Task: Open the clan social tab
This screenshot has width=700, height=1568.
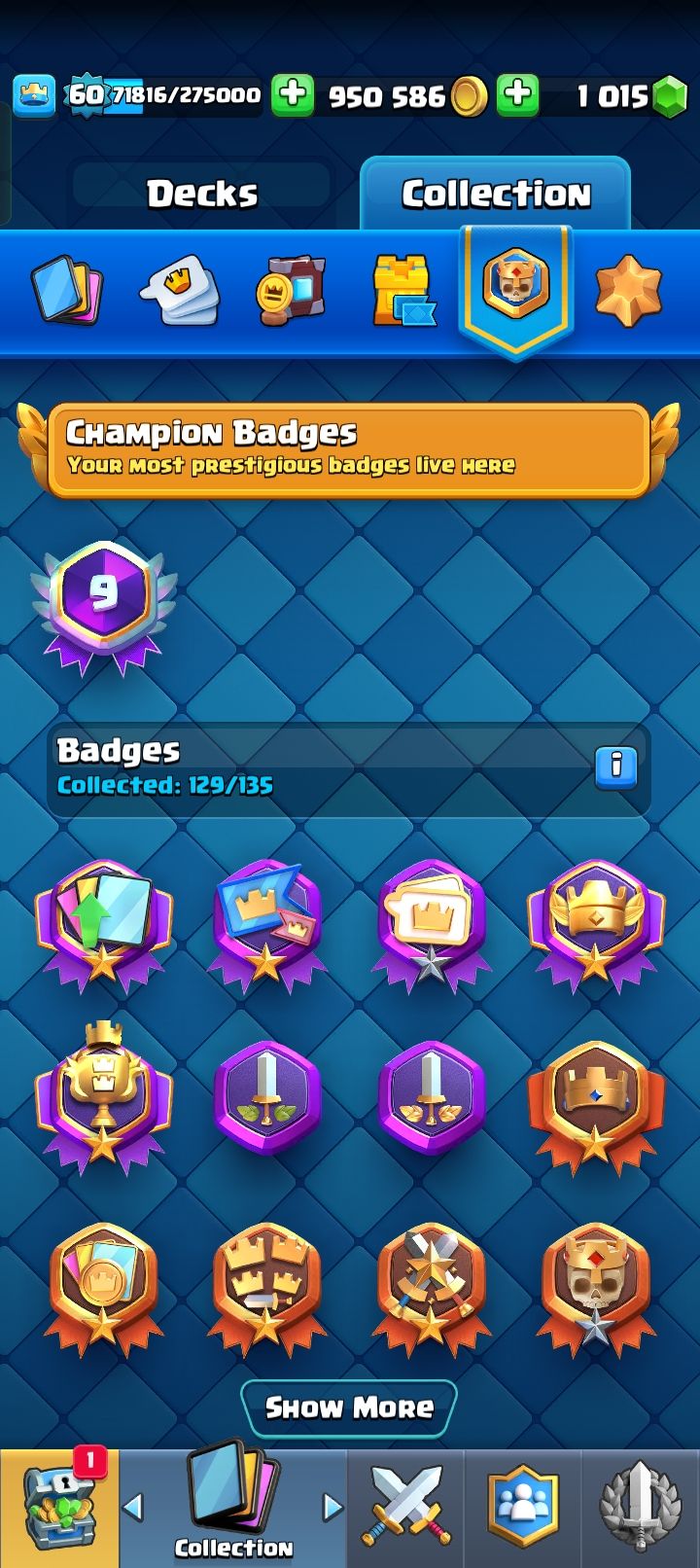Action: tap(523, 1508)
